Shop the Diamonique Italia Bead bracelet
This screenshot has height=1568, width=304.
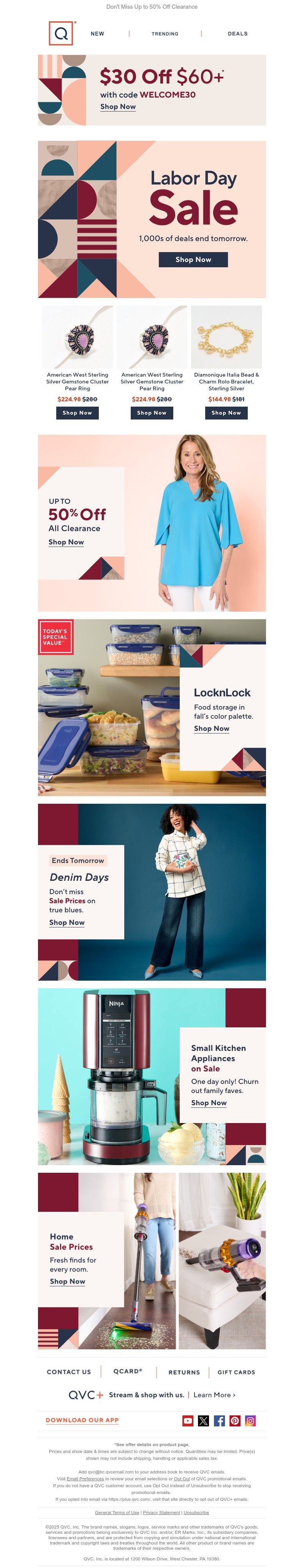pyautogui.click(x=226, y=413)
